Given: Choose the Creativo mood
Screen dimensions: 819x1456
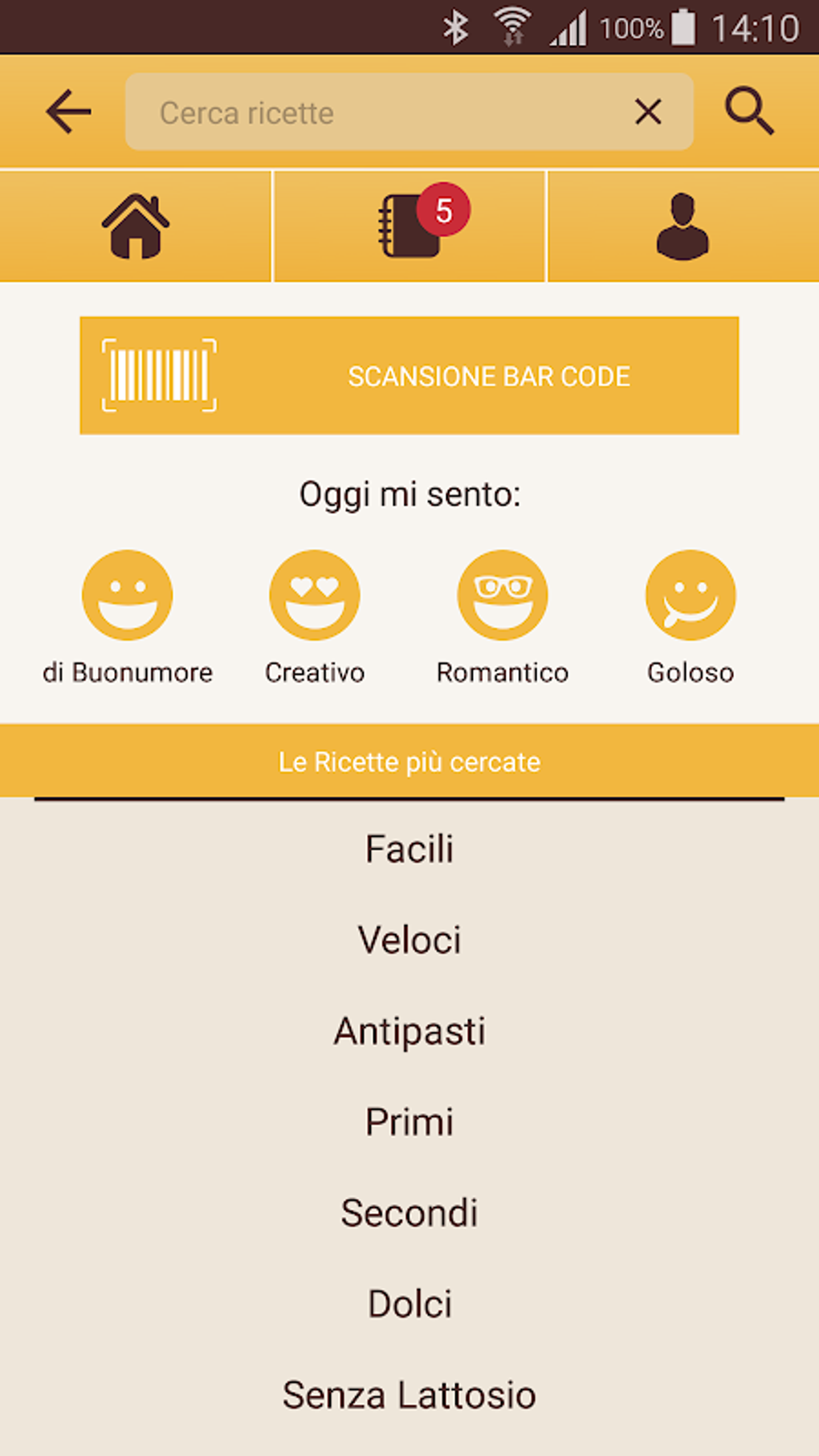Looking at the screenshot, I should click(315, 596).
